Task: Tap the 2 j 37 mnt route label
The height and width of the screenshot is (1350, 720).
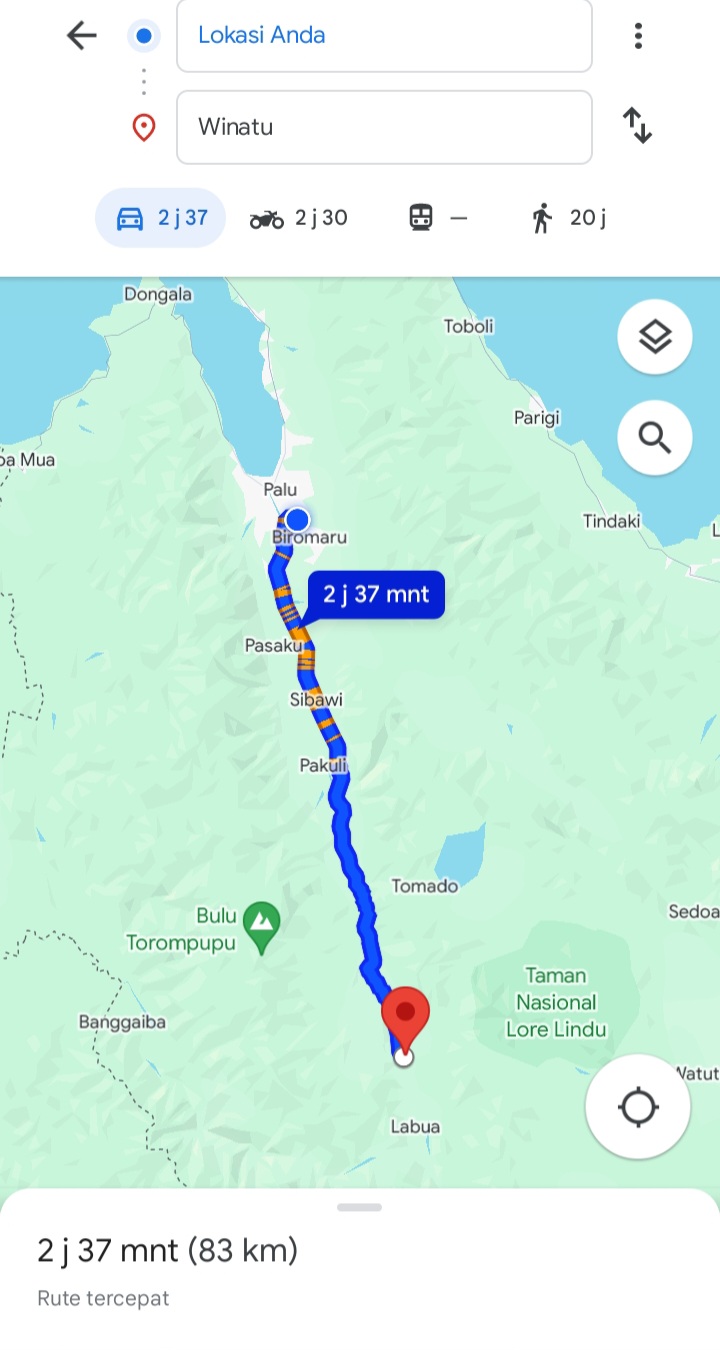Action: (376, 595)
